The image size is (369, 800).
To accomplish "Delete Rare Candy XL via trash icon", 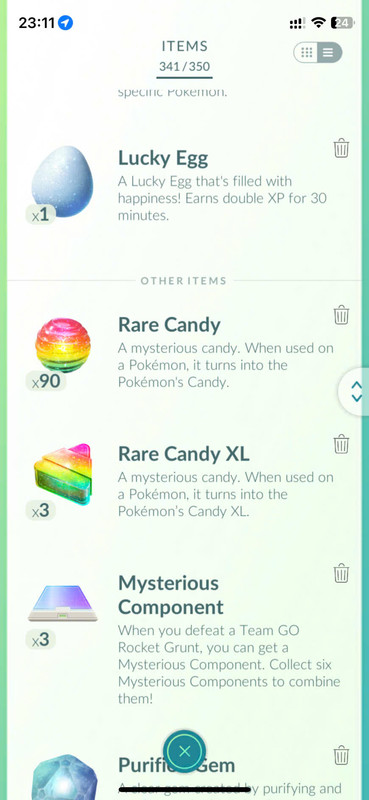I will [x=341, y=444].
